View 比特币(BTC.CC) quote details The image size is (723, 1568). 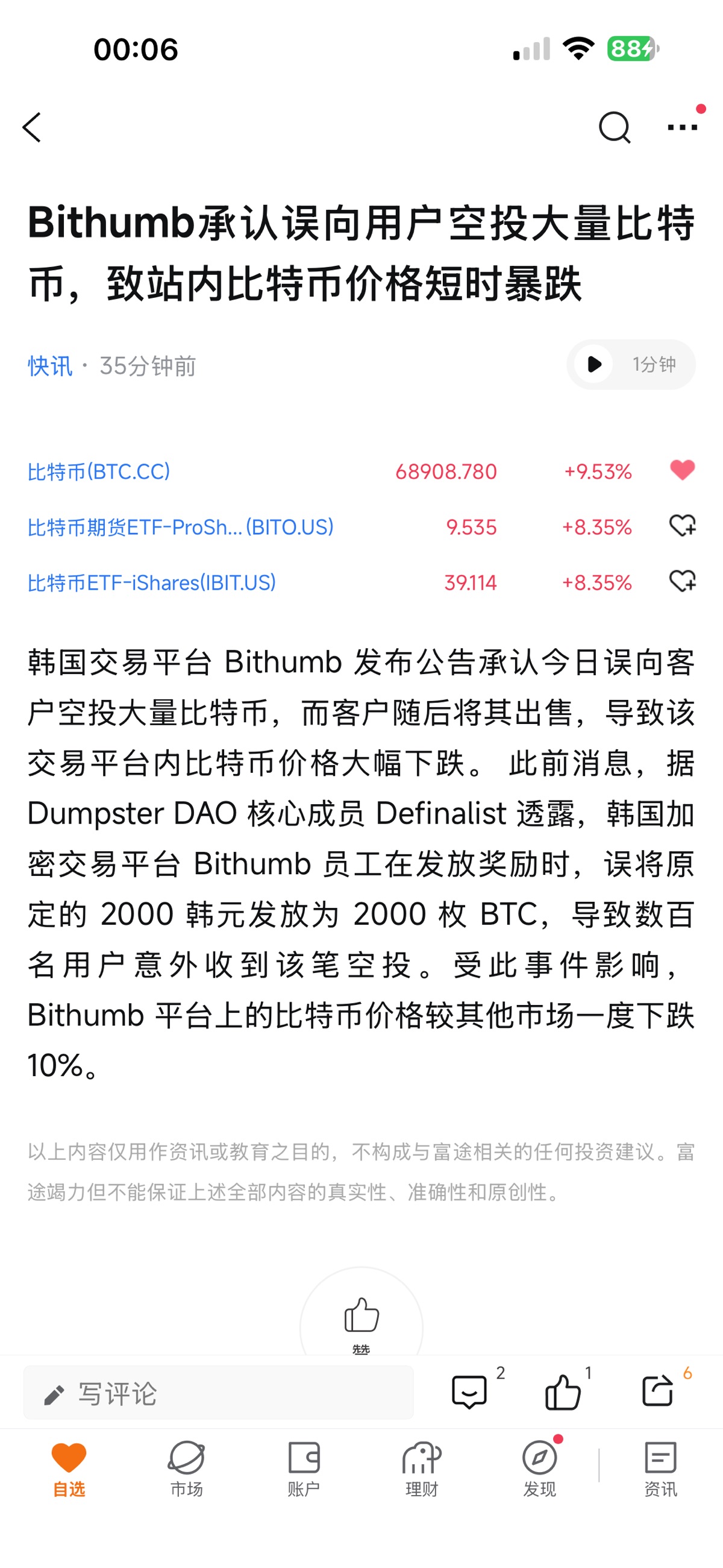(x=99, y=472)
